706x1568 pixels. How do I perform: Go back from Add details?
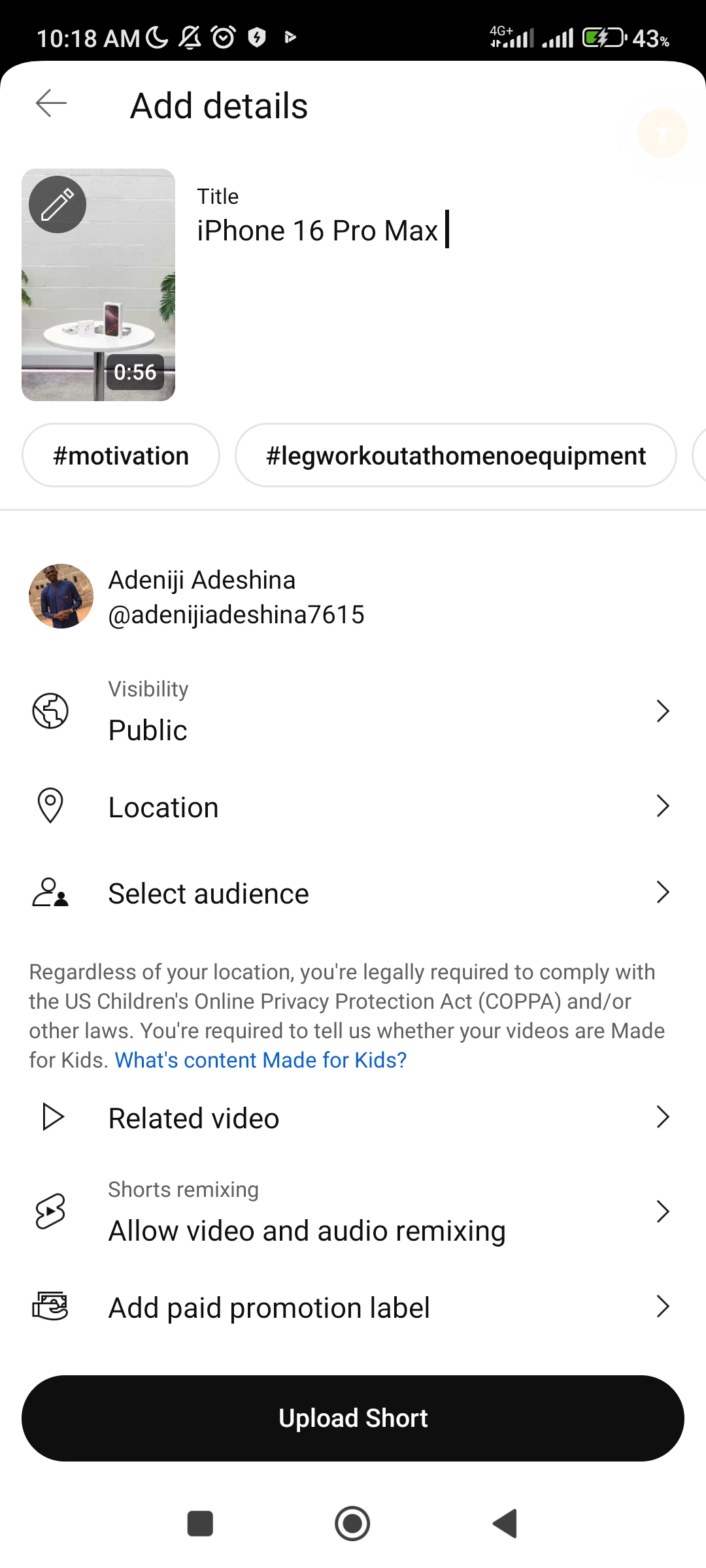[51, 103]
